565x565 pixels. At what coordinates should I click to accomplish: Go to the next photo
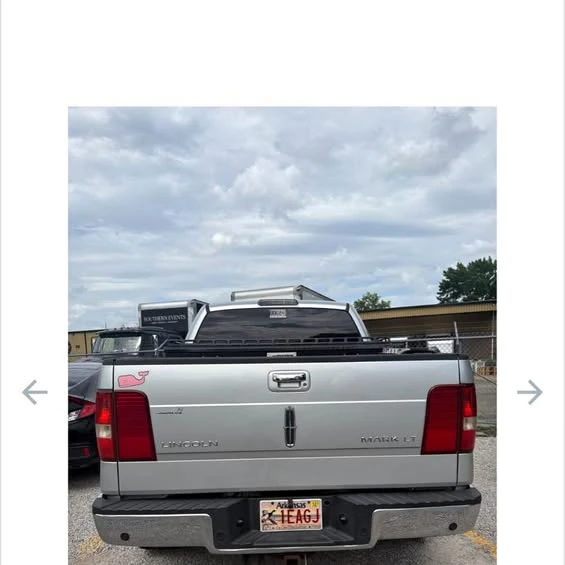(x=530, y=392)
